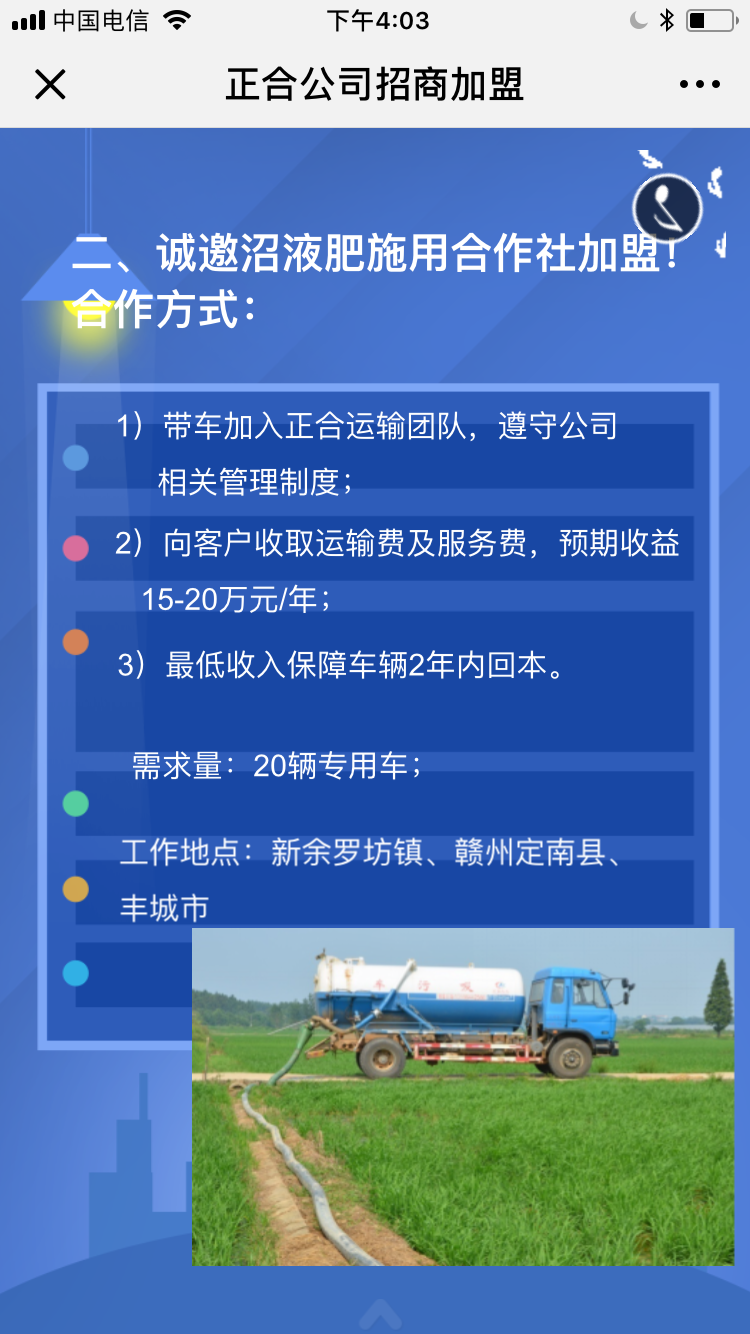Open the three-dot more options menu
Screen dimensions: 750x1334
click(699, 85)
